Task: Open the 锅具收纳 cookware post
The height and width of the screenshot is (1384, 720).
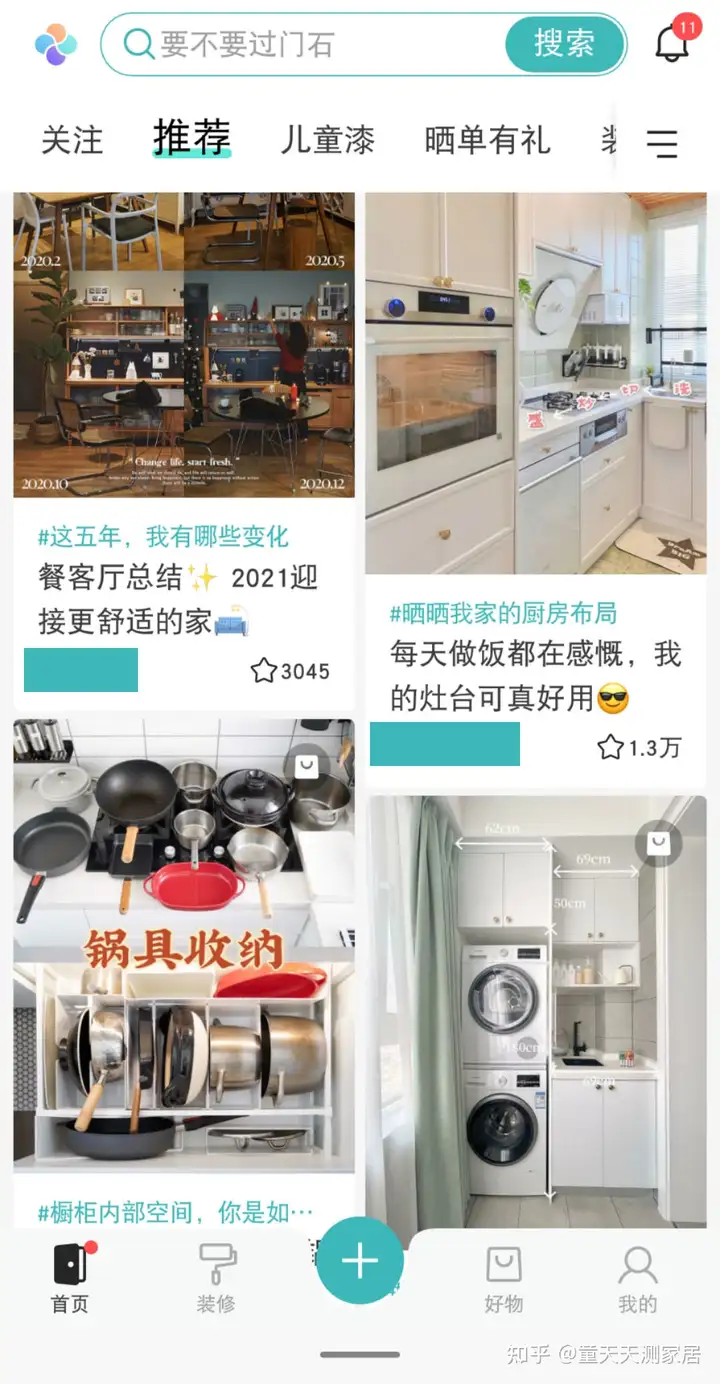Action: [x=183, y=945]
